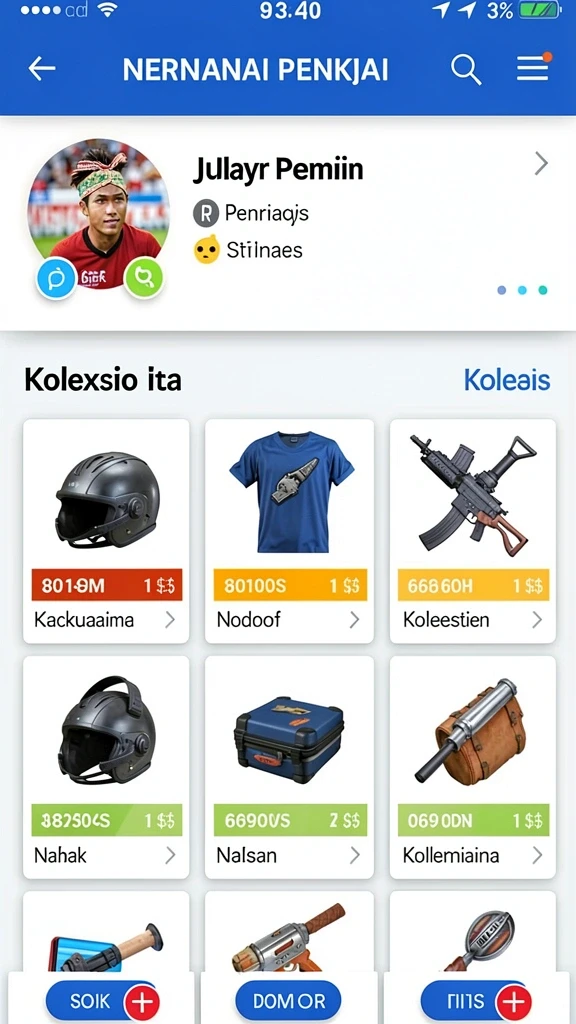The image size is (576, 1024).
Task: Open Julayr Pemiin profile chevron
Action: click(x=541, y=163)
